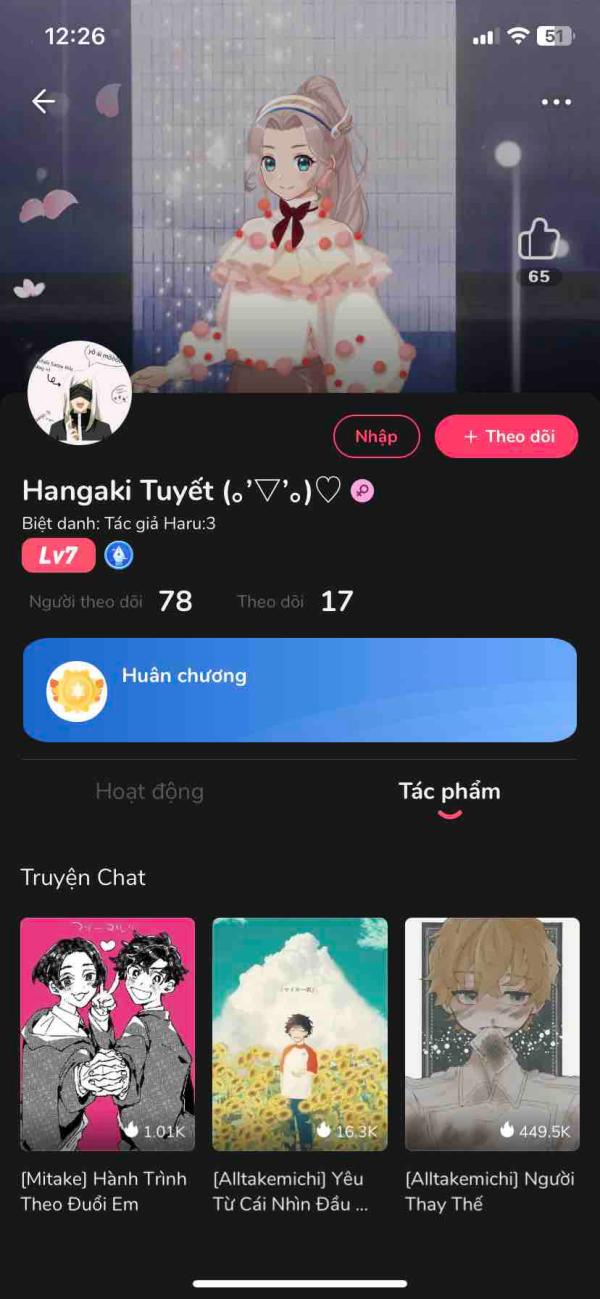View the 17 Theo dõi following list

(x=295, y=601)
